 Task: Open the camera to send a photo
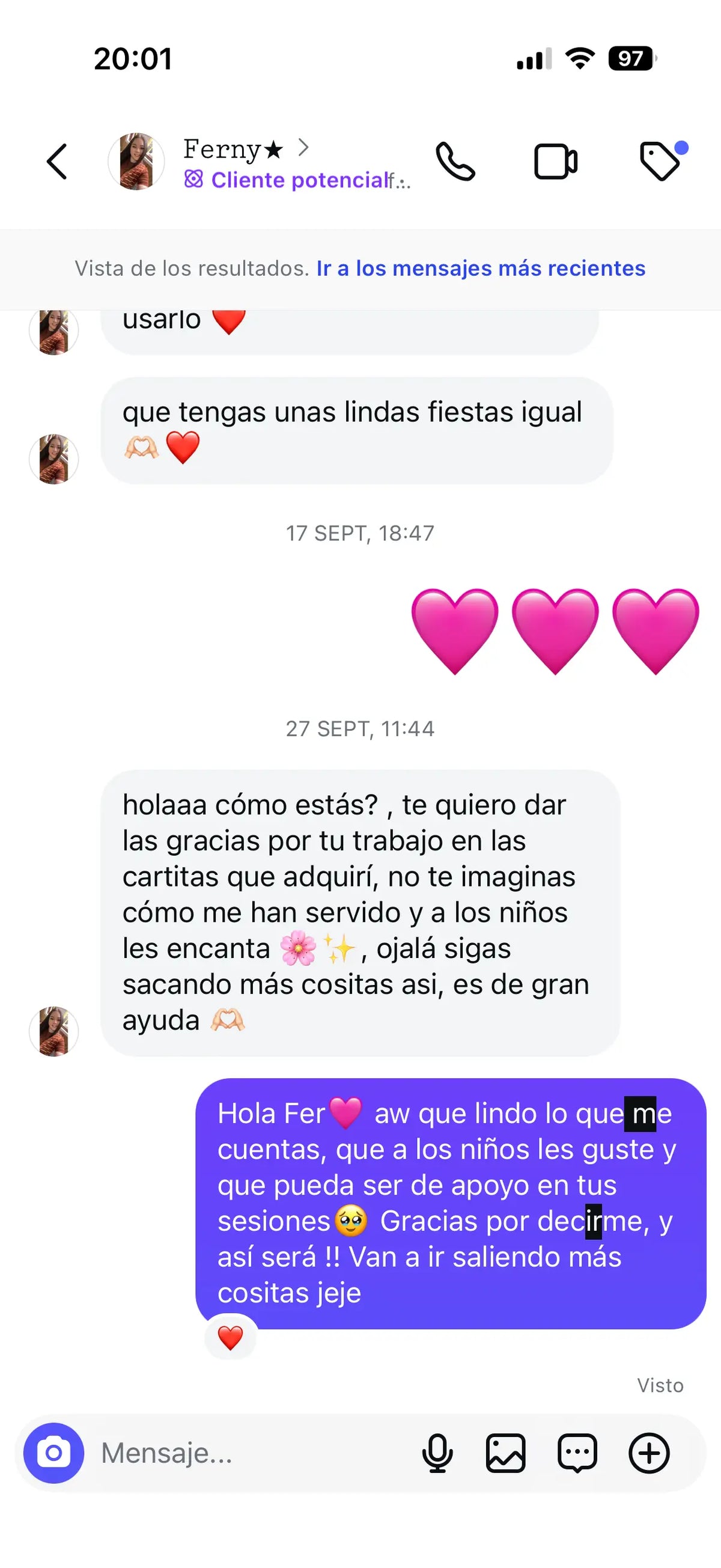53,1453
